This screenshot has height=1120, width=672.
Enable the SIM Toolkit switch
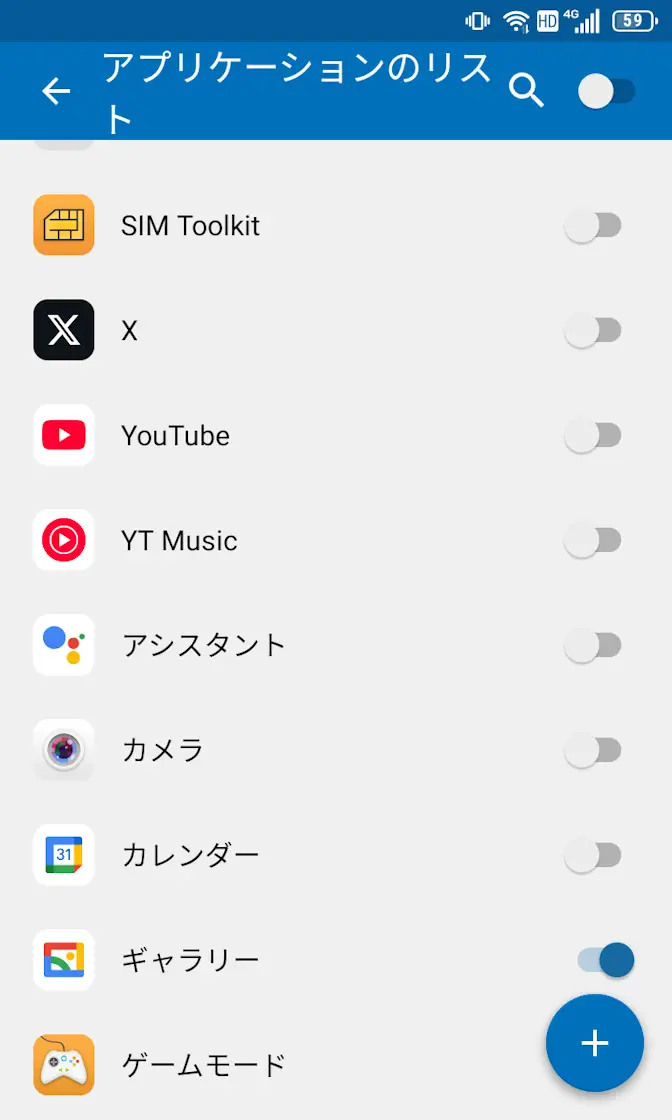(x=593, y=226)
